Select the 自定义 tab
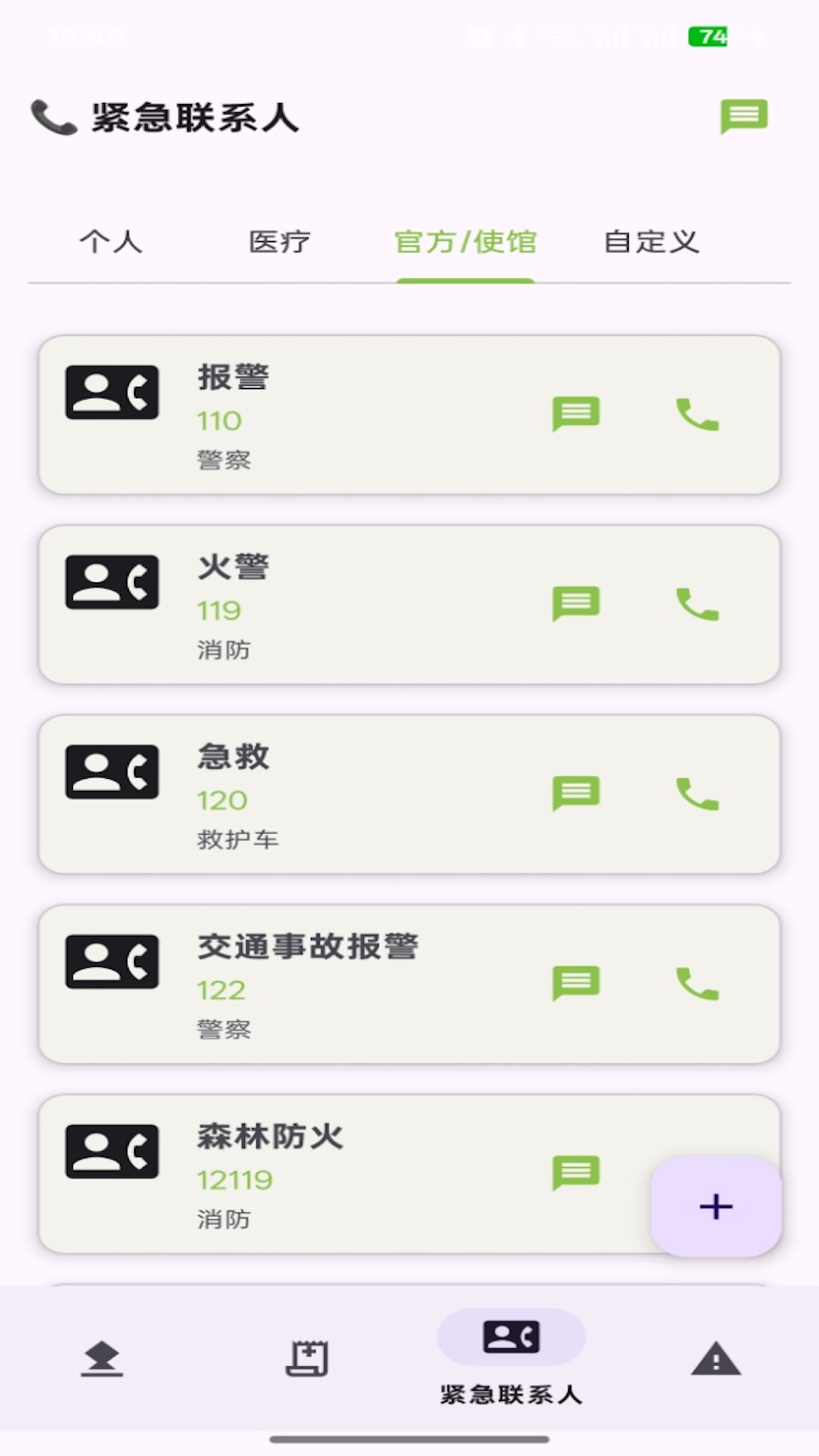The height and width of the screenshot is (1456, 819). pos(651,242)
